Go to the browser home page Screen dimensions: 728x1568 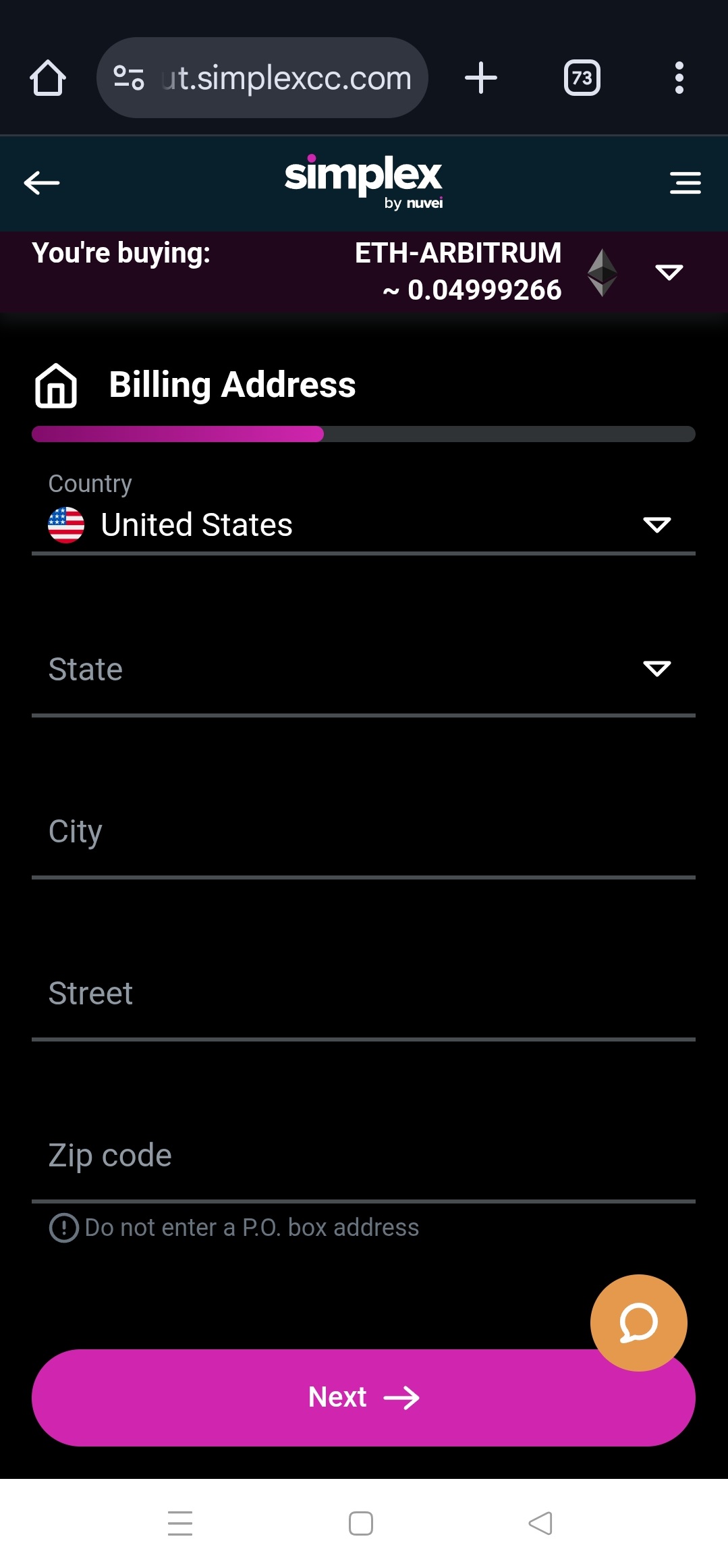(x=48, y=78)
